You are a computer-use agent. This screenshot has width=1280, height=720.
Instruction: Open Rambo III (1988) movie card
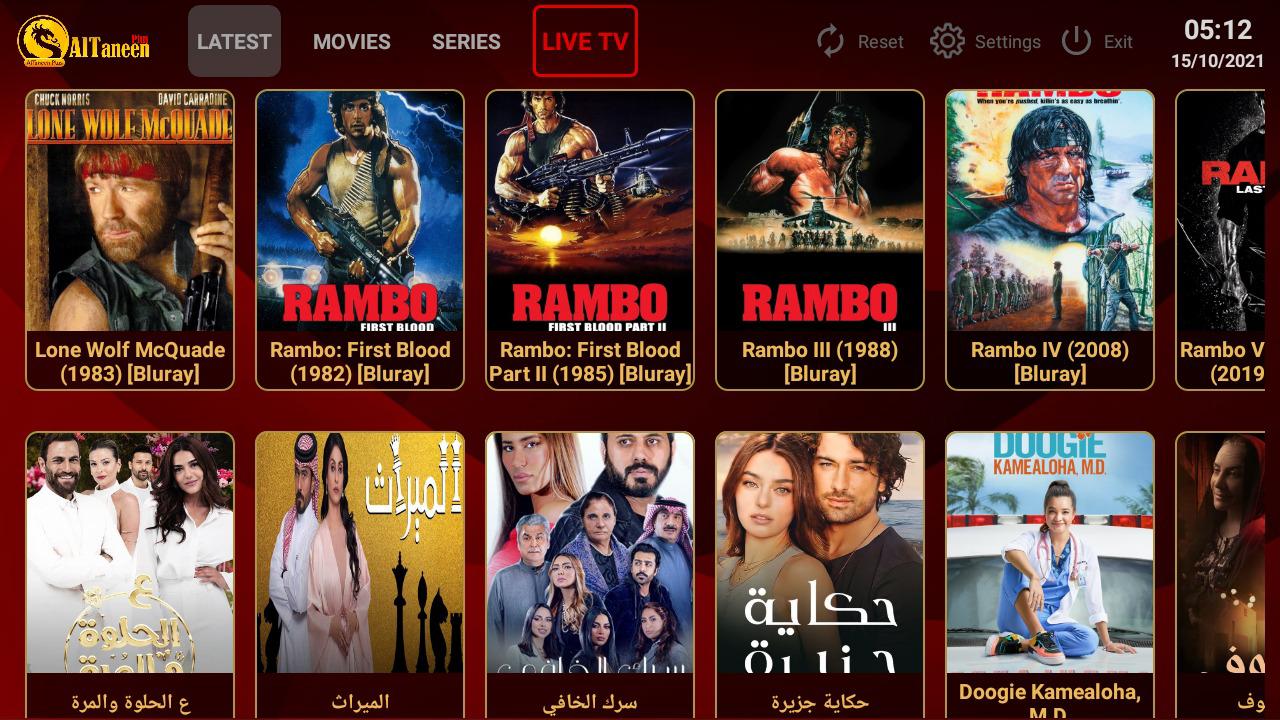pos(820,240)
